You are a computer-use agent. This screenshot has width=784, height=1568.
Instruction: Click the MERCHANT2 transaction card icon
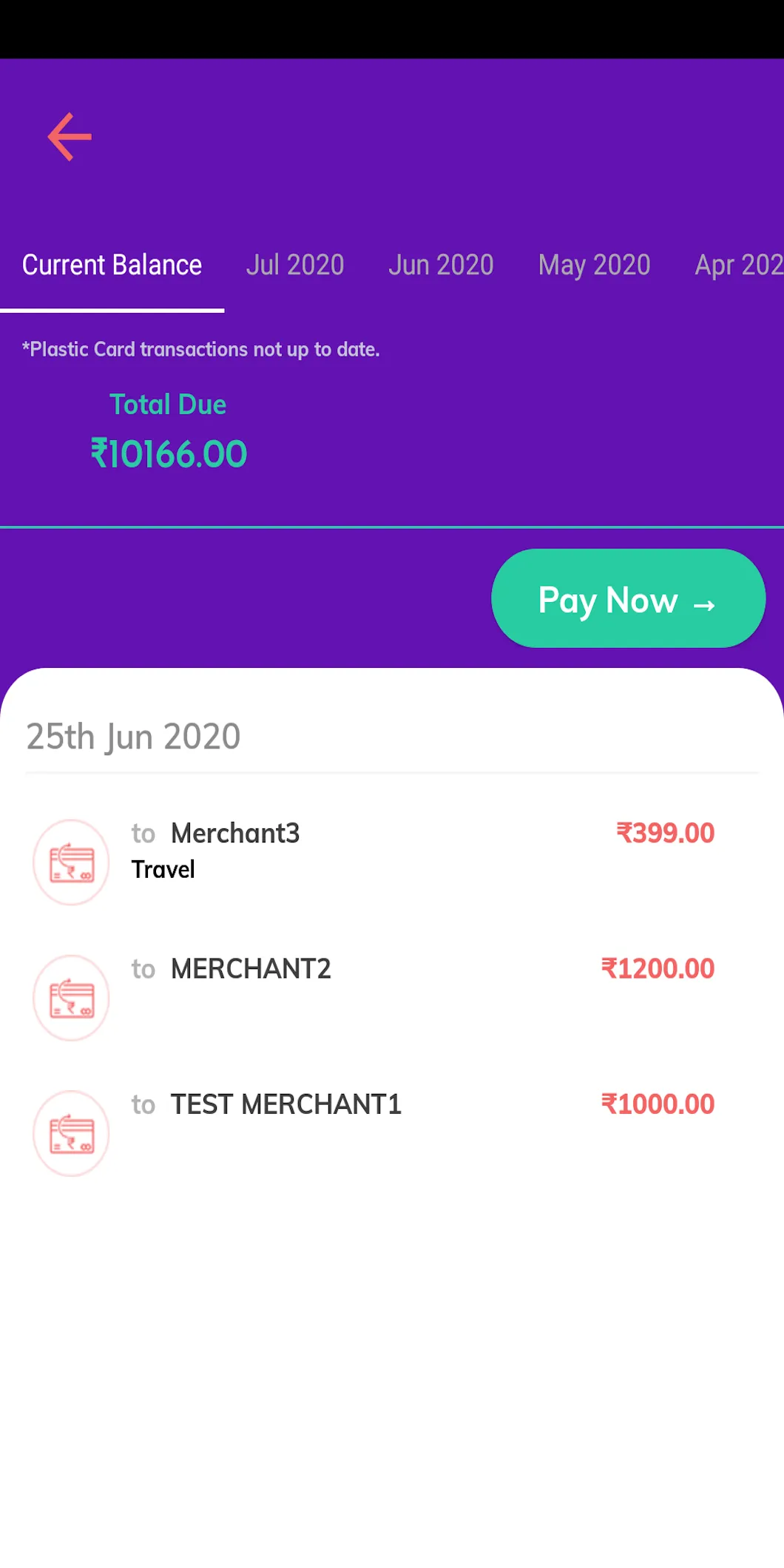pos(71,997)
